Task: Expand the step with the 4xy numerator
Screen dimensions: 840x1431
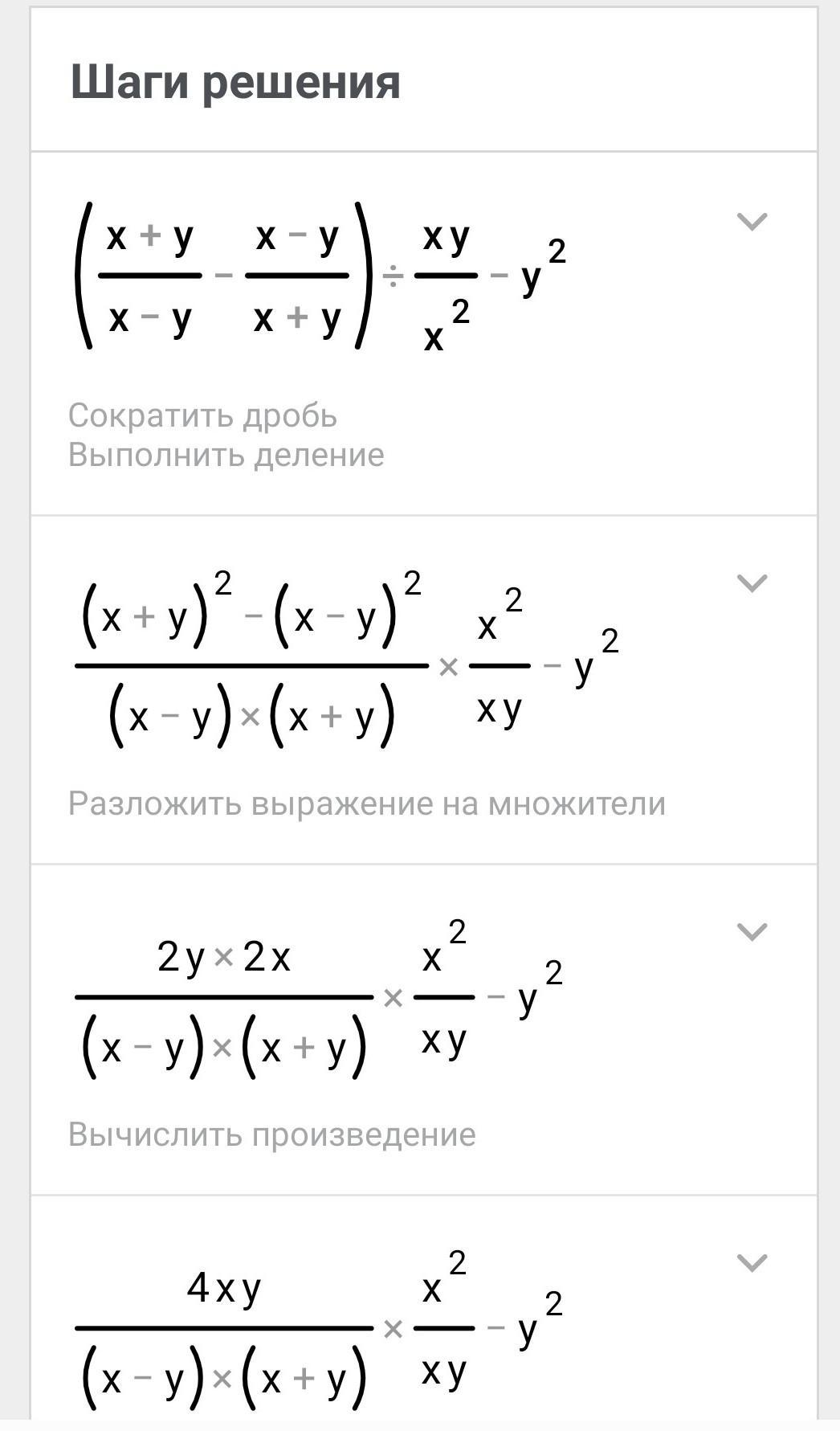Action: [752, 1263]
